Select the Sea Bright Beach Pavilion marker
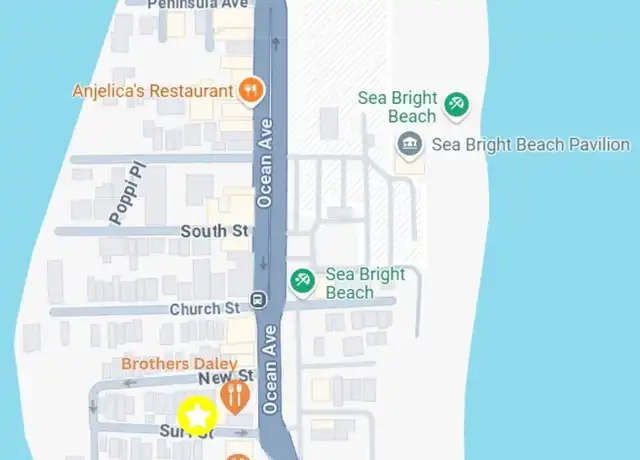 [x=410, y=145]
